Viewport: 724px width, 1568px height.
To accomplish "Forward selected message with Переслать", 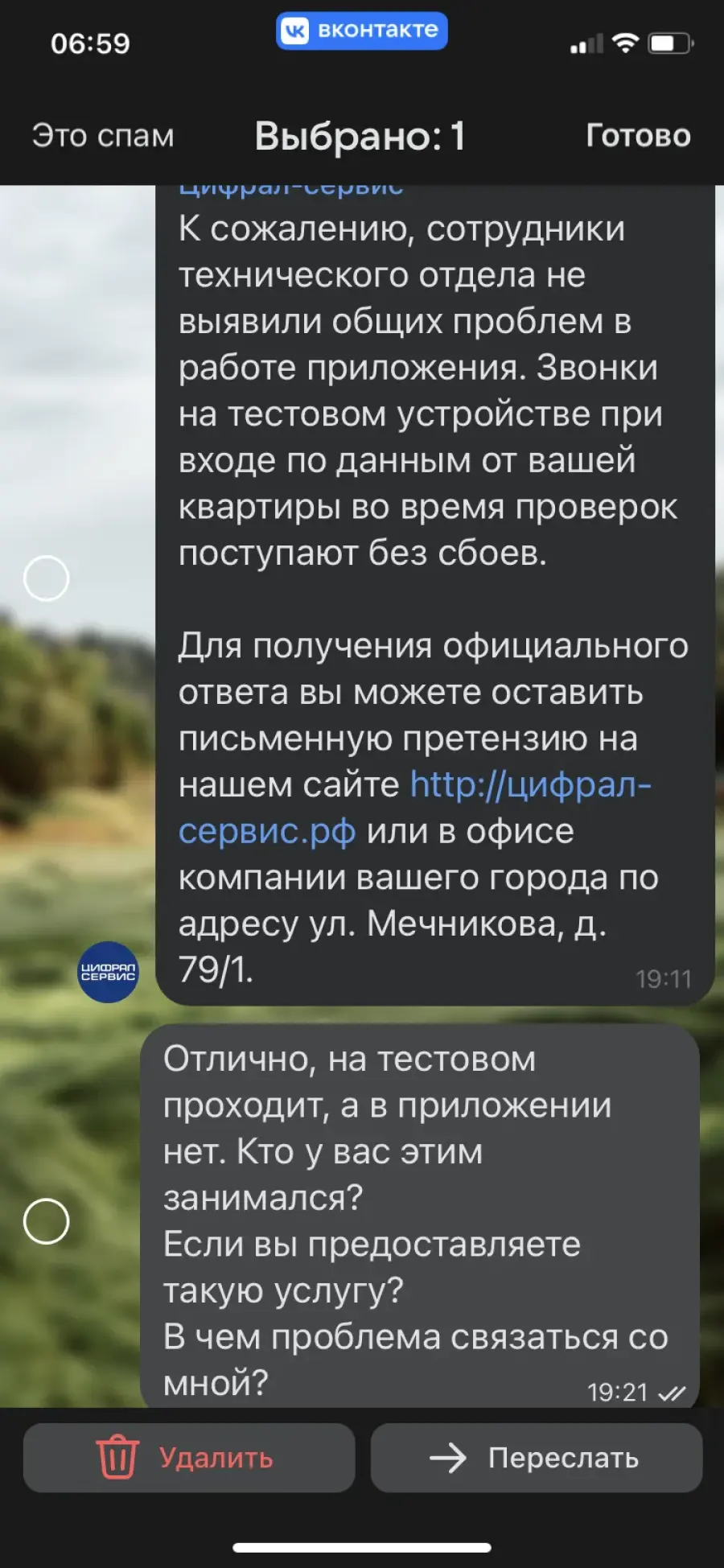I will pyautogui.click(x=537, y=1458).
